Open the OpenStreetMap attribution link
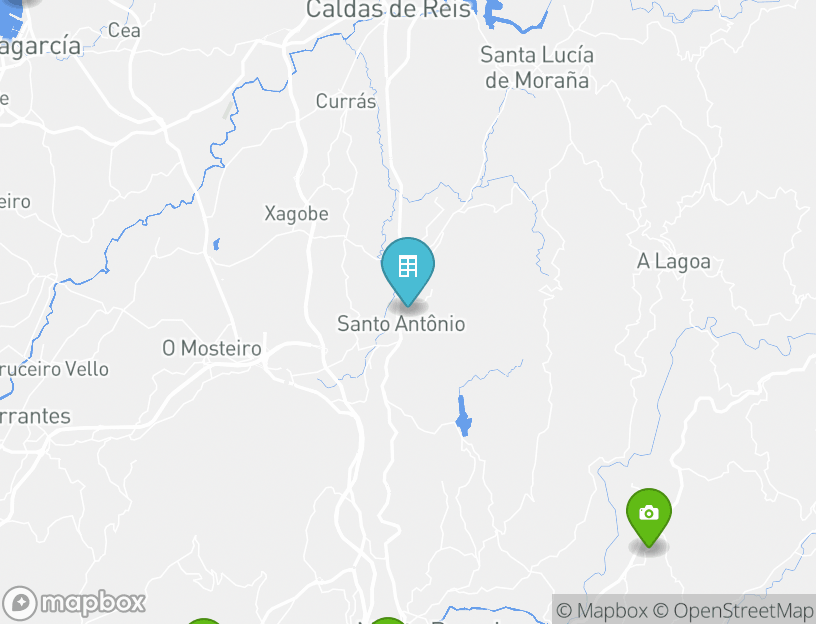Image resolution: width=816 pixels, height=624 pixels. coord(733,610)
